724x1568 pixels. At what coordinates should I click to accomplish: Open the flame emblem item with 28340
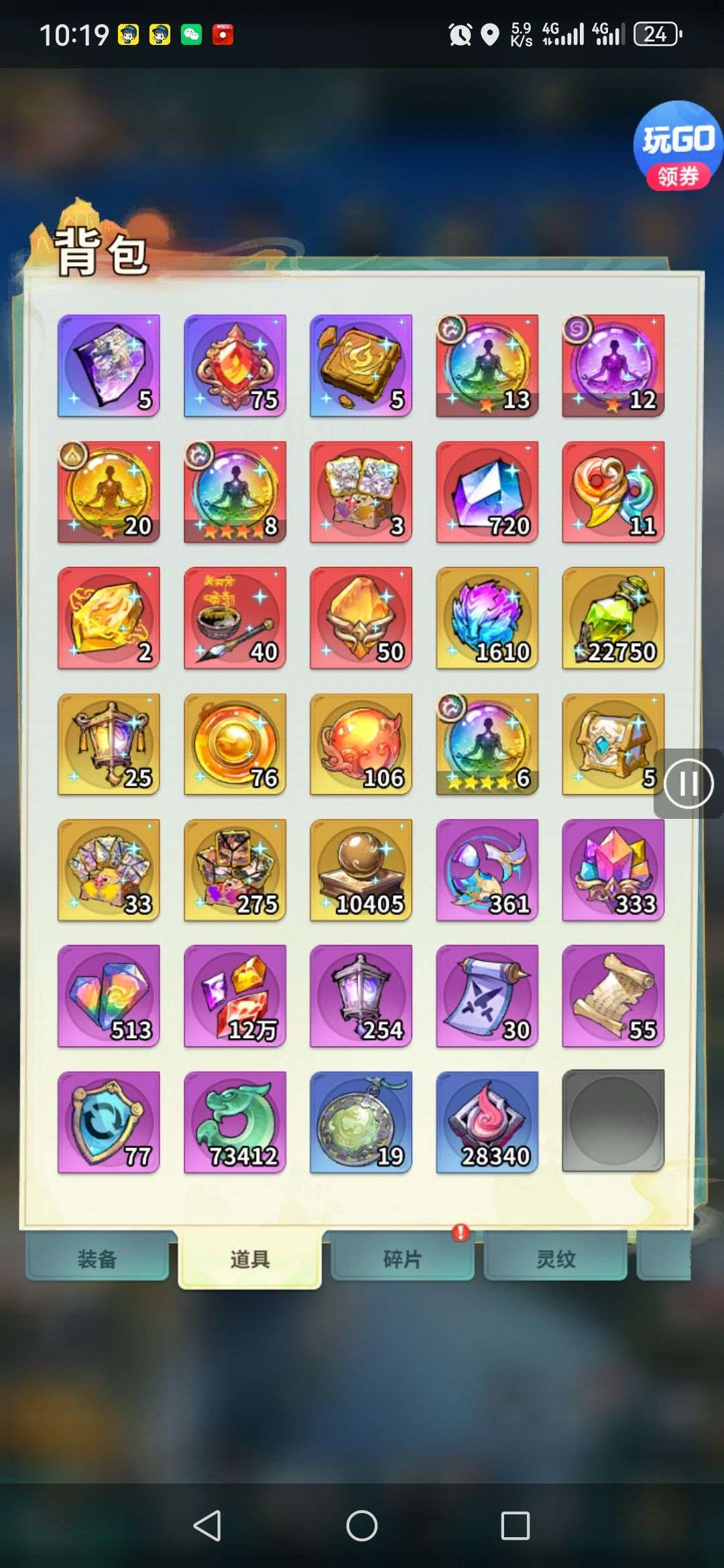pyautogui.click(x=487, y=1122)
